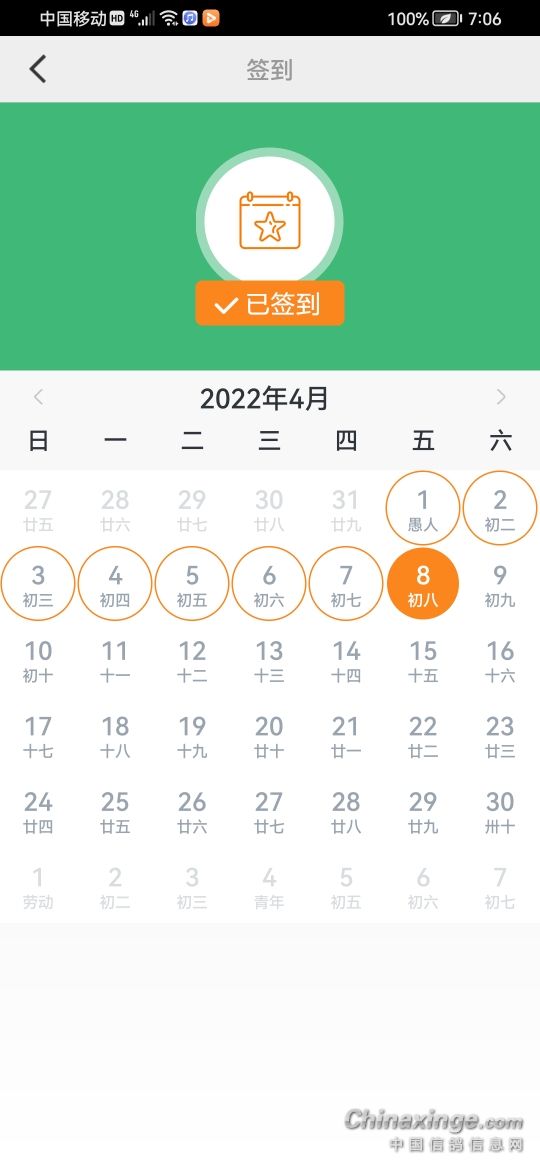Select April 5 初五 signed-in date

tap(192, 584)
